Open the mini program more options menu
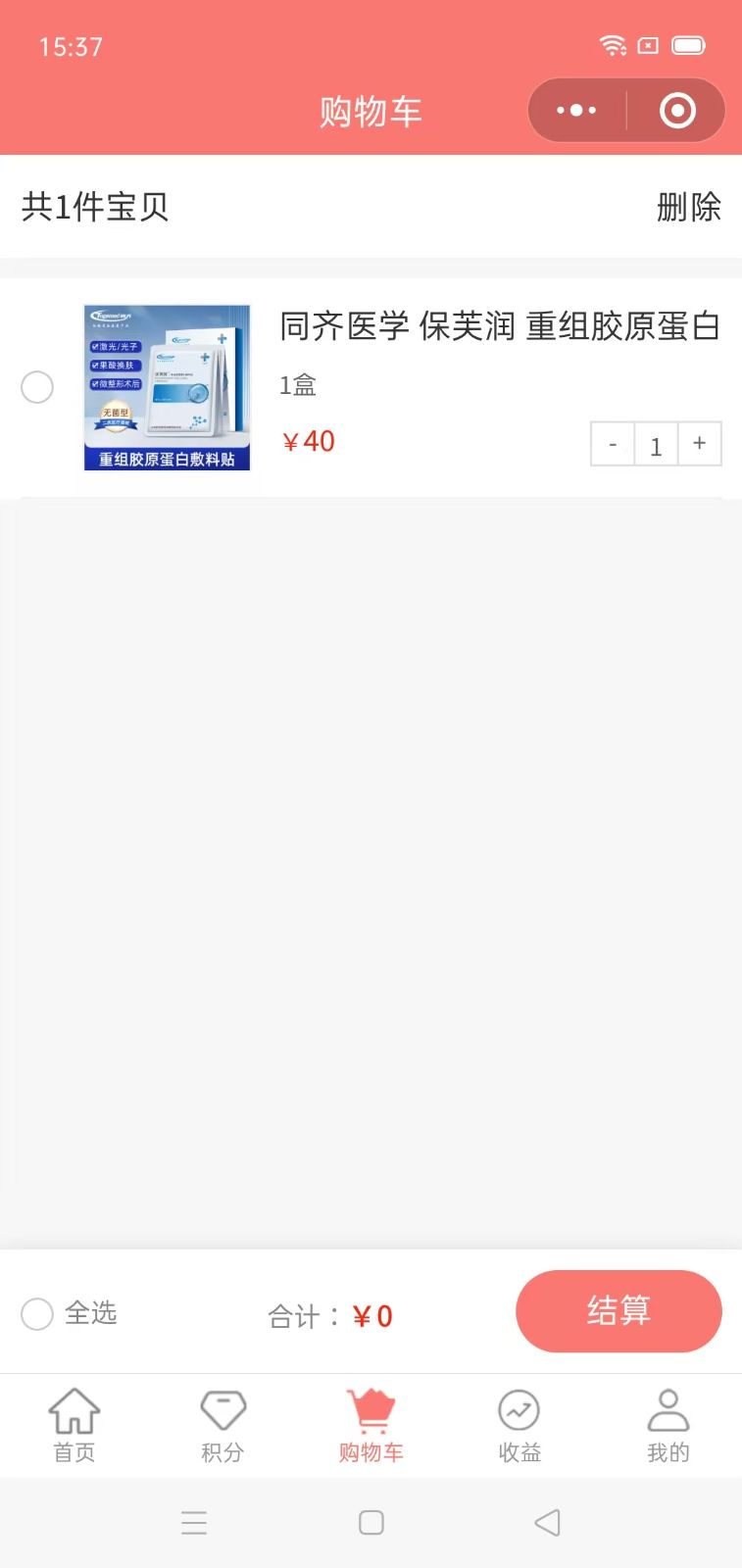The width and height of the screenshot is (742, 1568). [576, 111]
